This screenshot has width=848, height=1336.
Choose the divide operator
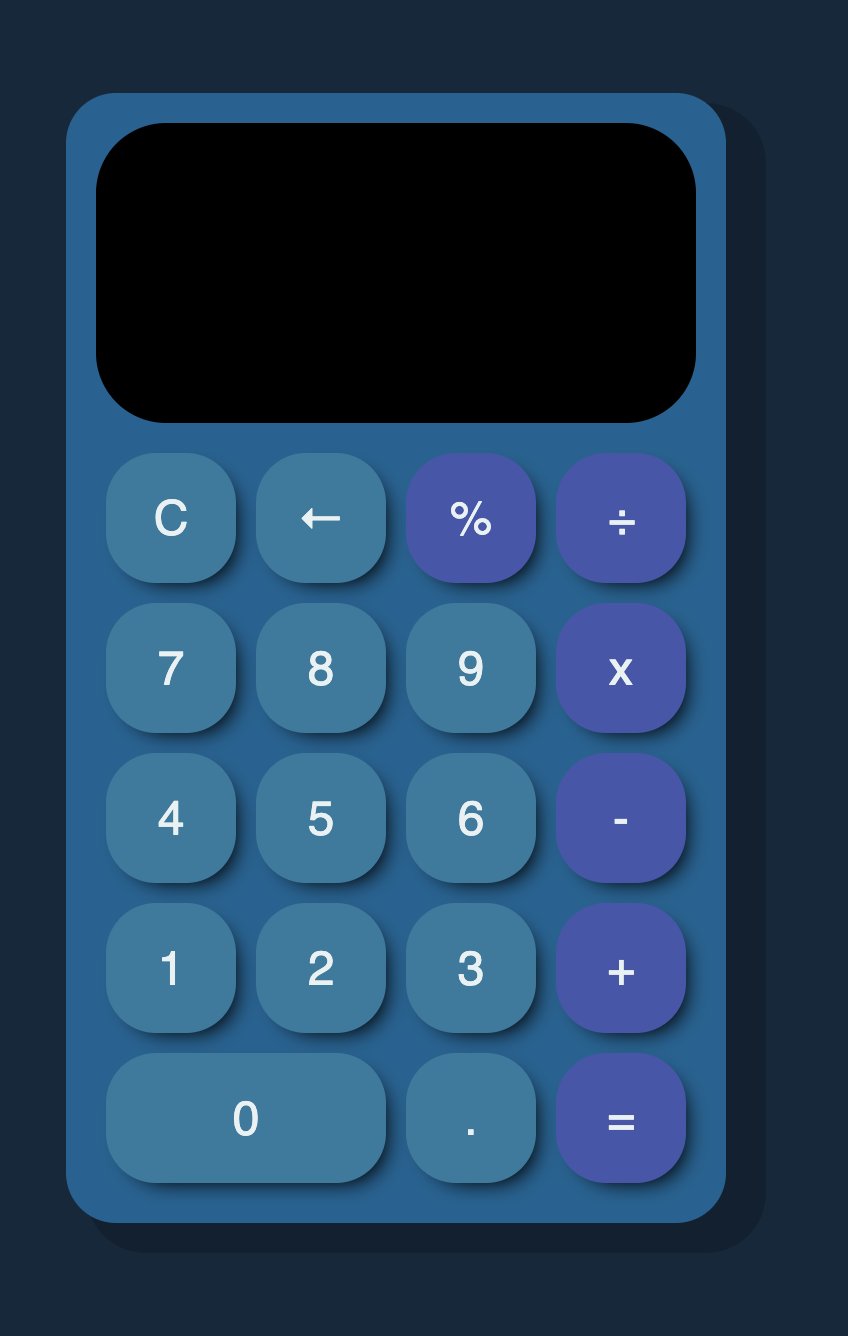click(x=621, y=518)
